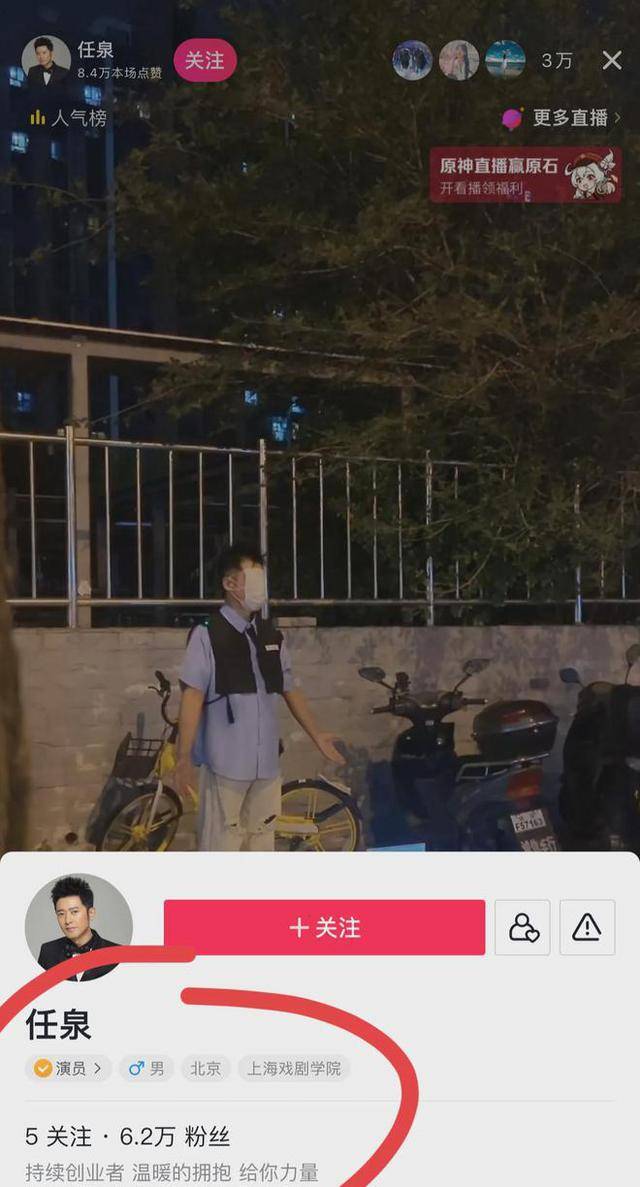Tap the small pink 关注 button beside 任泉
640x1187 pixels.
pos(205,60)
